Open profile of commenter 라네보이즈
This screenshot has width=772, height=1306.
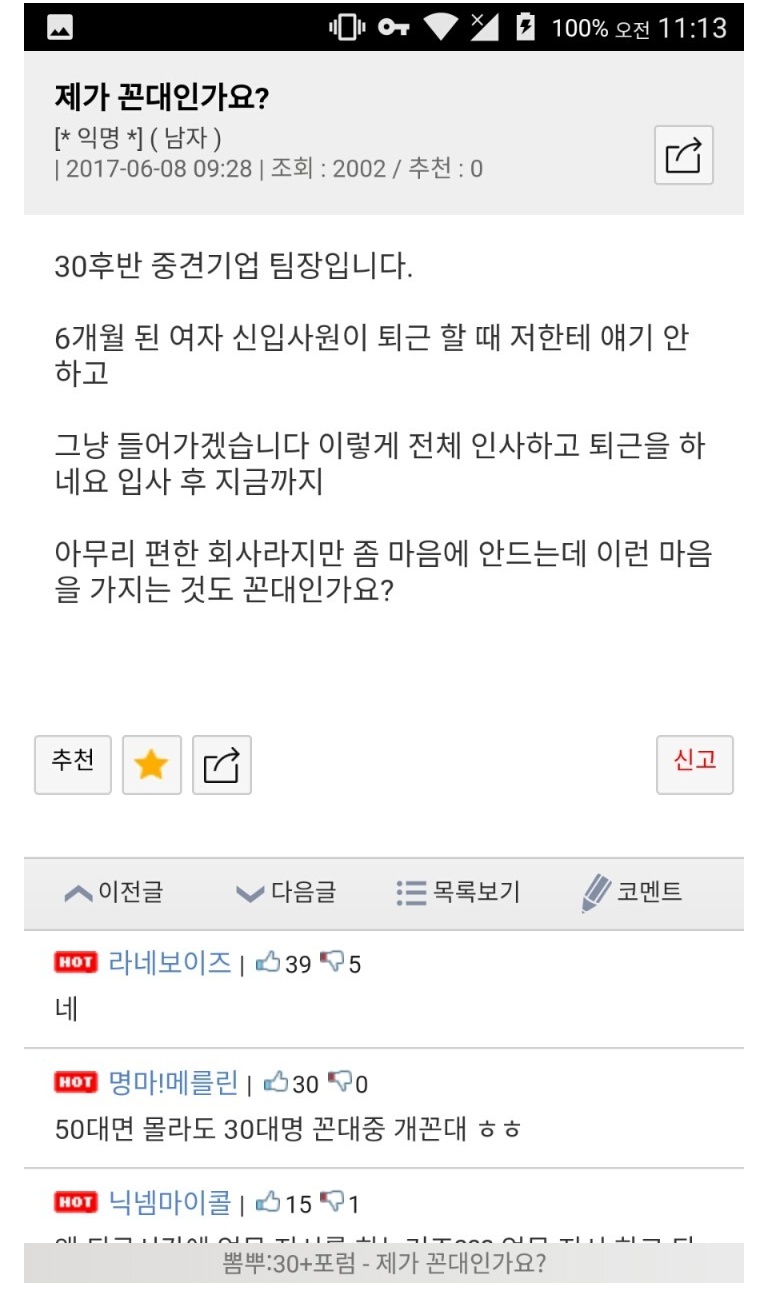(x=169, y=964)
